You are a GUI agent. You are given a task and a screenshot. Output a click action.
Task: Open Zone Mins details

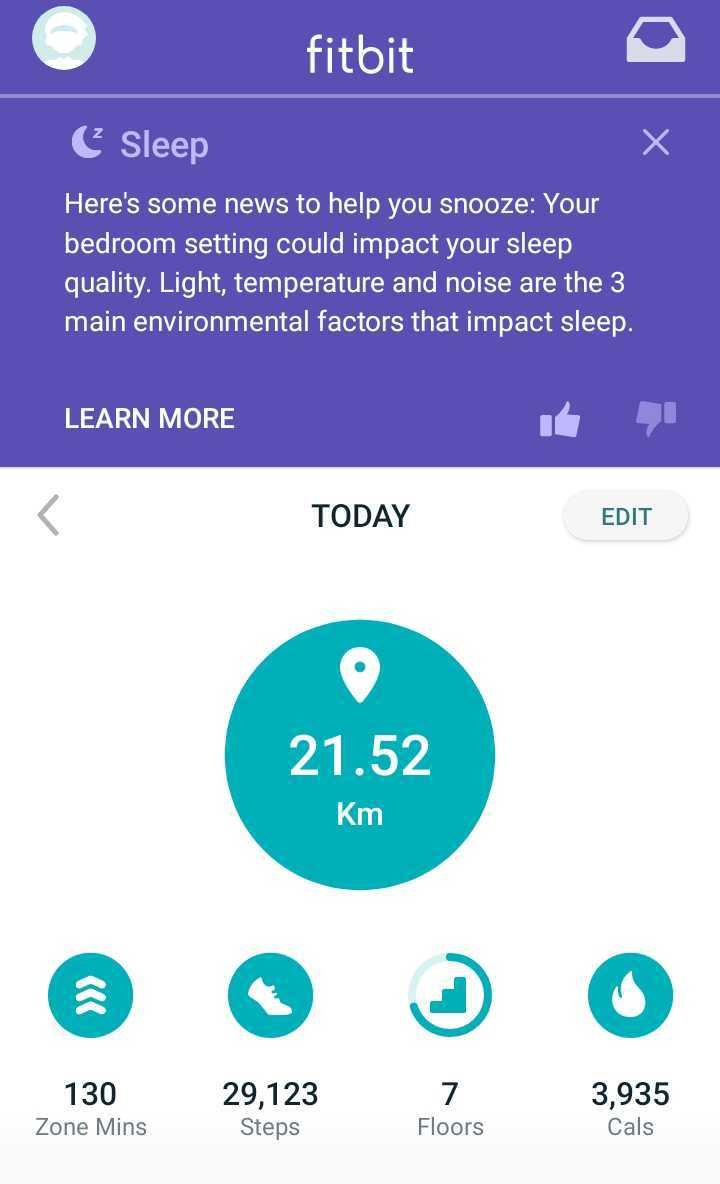[90, 996]
